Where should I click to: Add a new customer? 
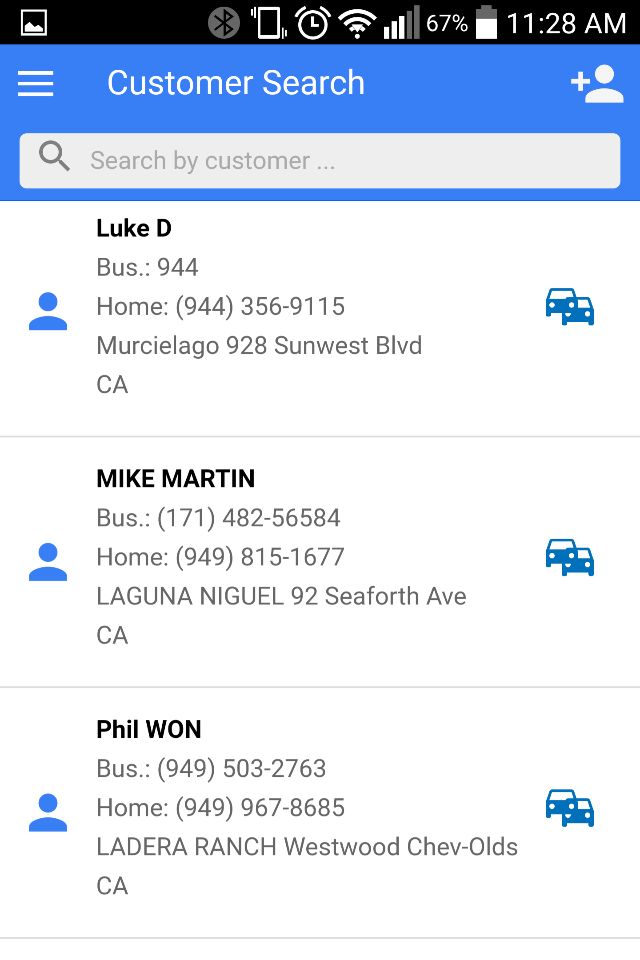click(x=597, y=84)
